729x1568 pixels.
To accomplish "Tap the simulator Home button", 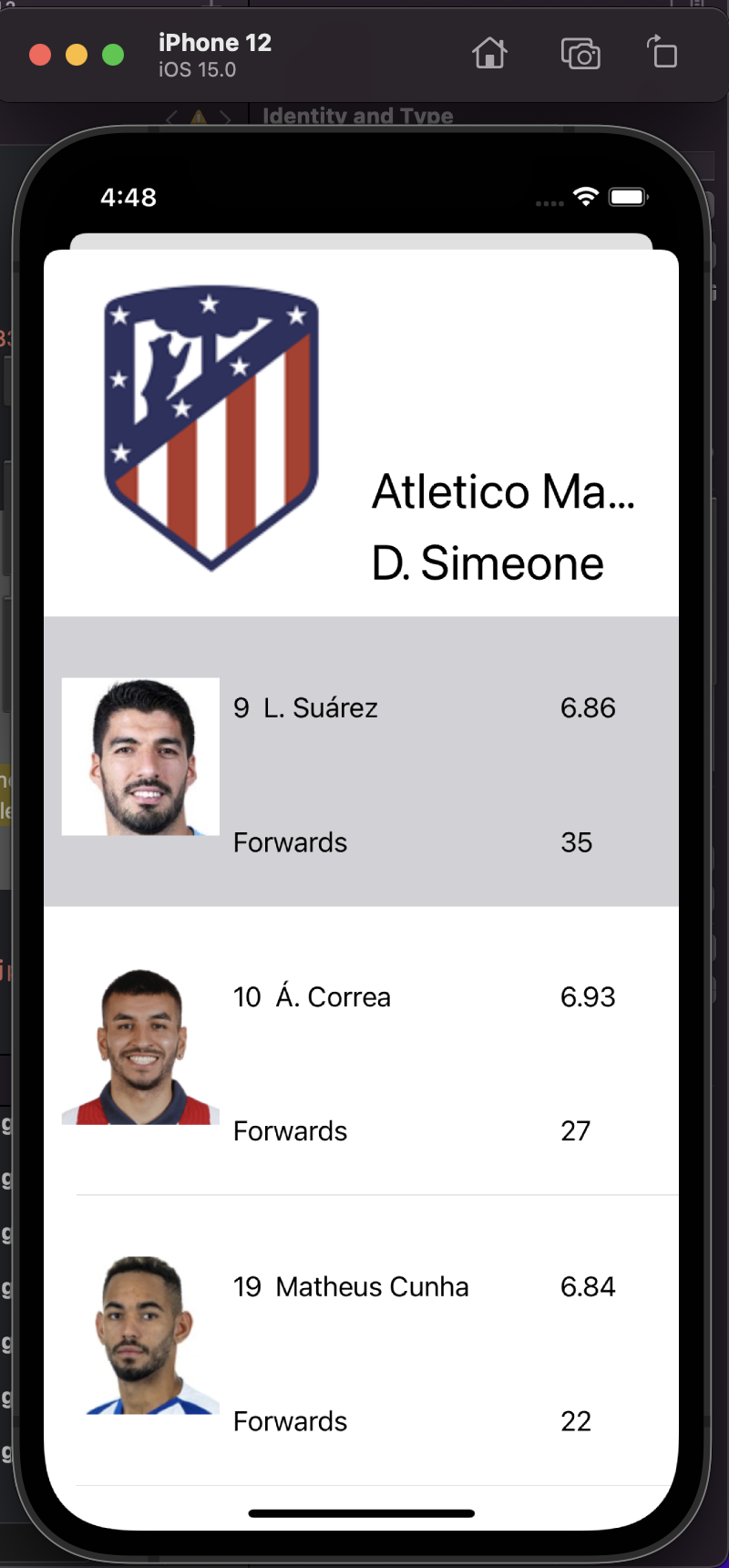I will coord(489,54).
